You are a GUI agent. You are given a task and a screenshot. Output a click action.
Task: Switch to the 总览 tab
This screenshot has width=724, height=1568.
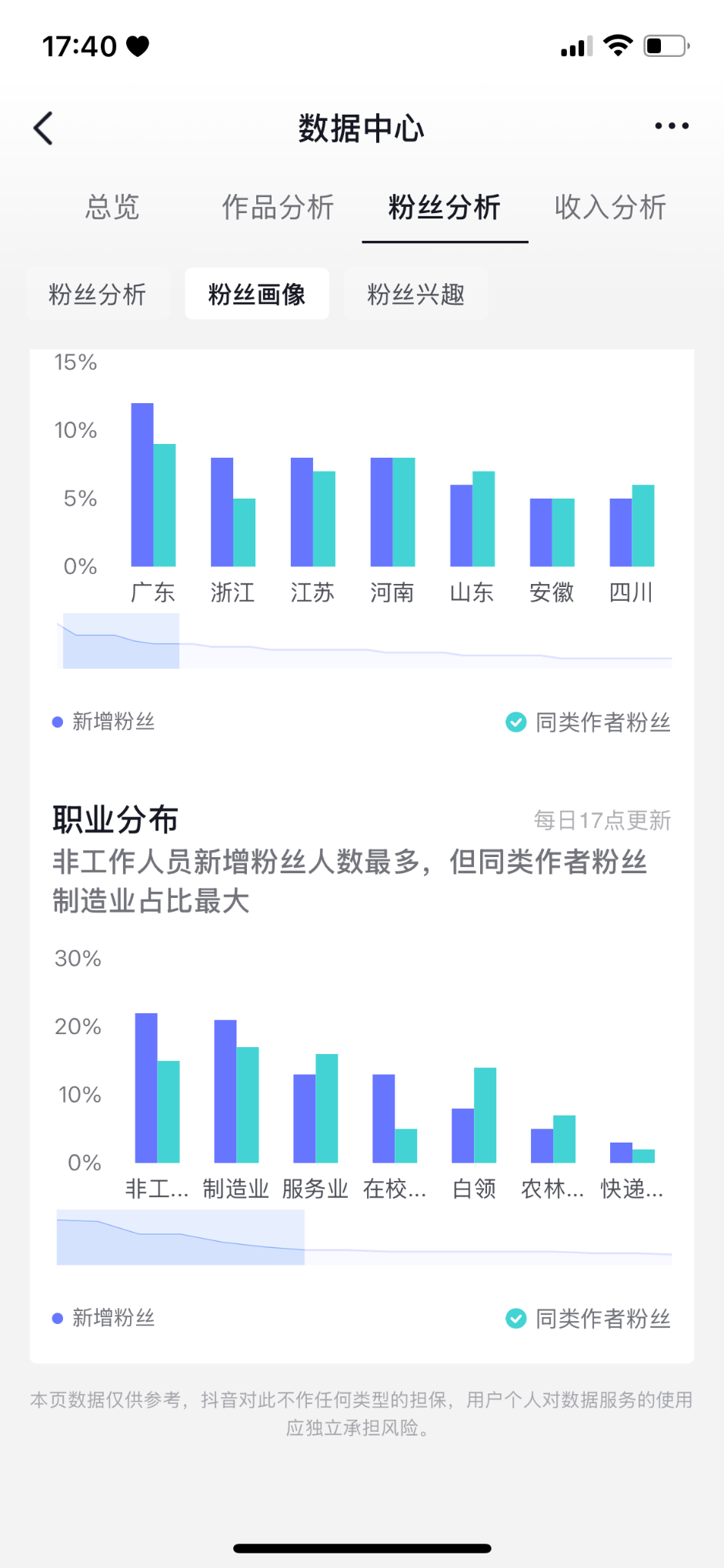coord(112,208)
